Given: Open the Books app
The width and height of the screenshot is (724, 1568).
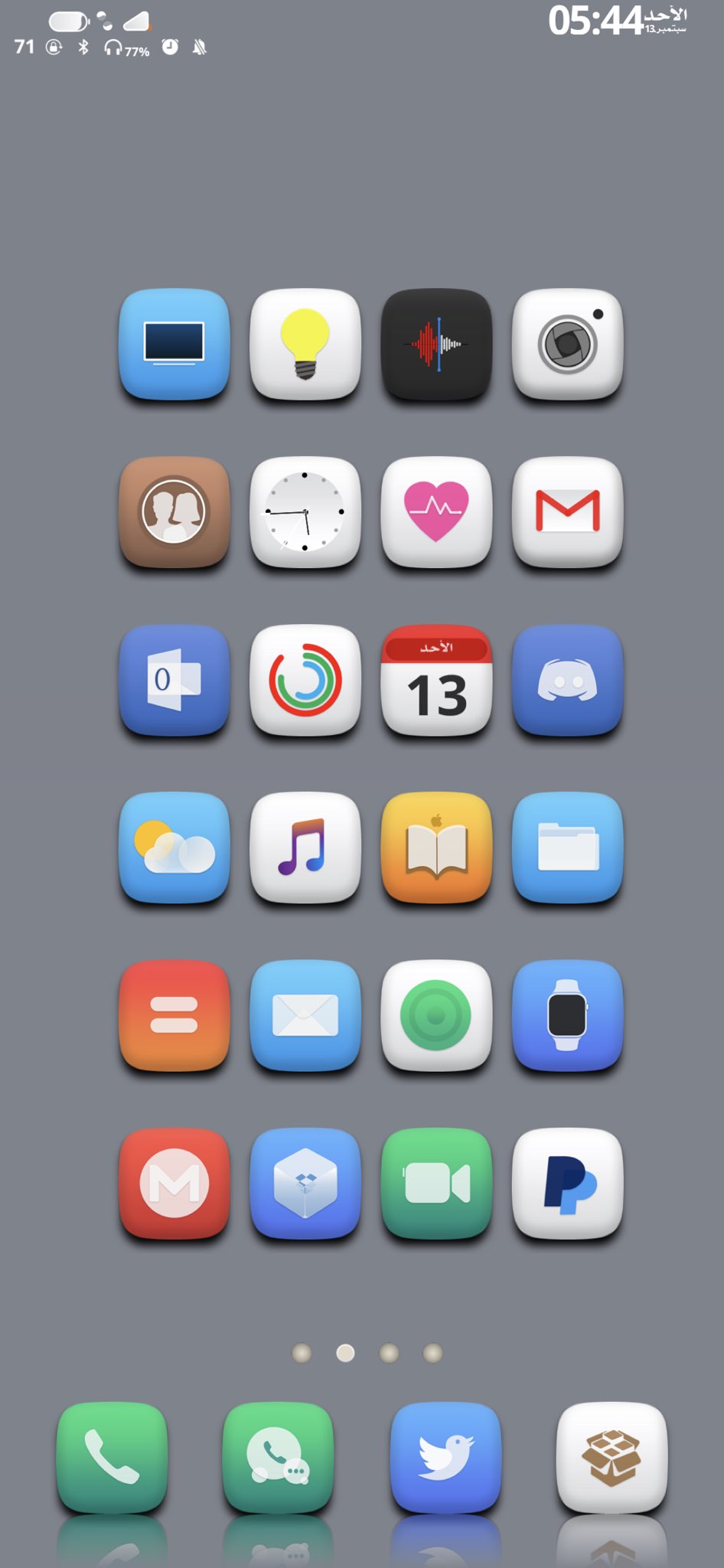Looking at the screenshot, I should click(x=436, y=847).
